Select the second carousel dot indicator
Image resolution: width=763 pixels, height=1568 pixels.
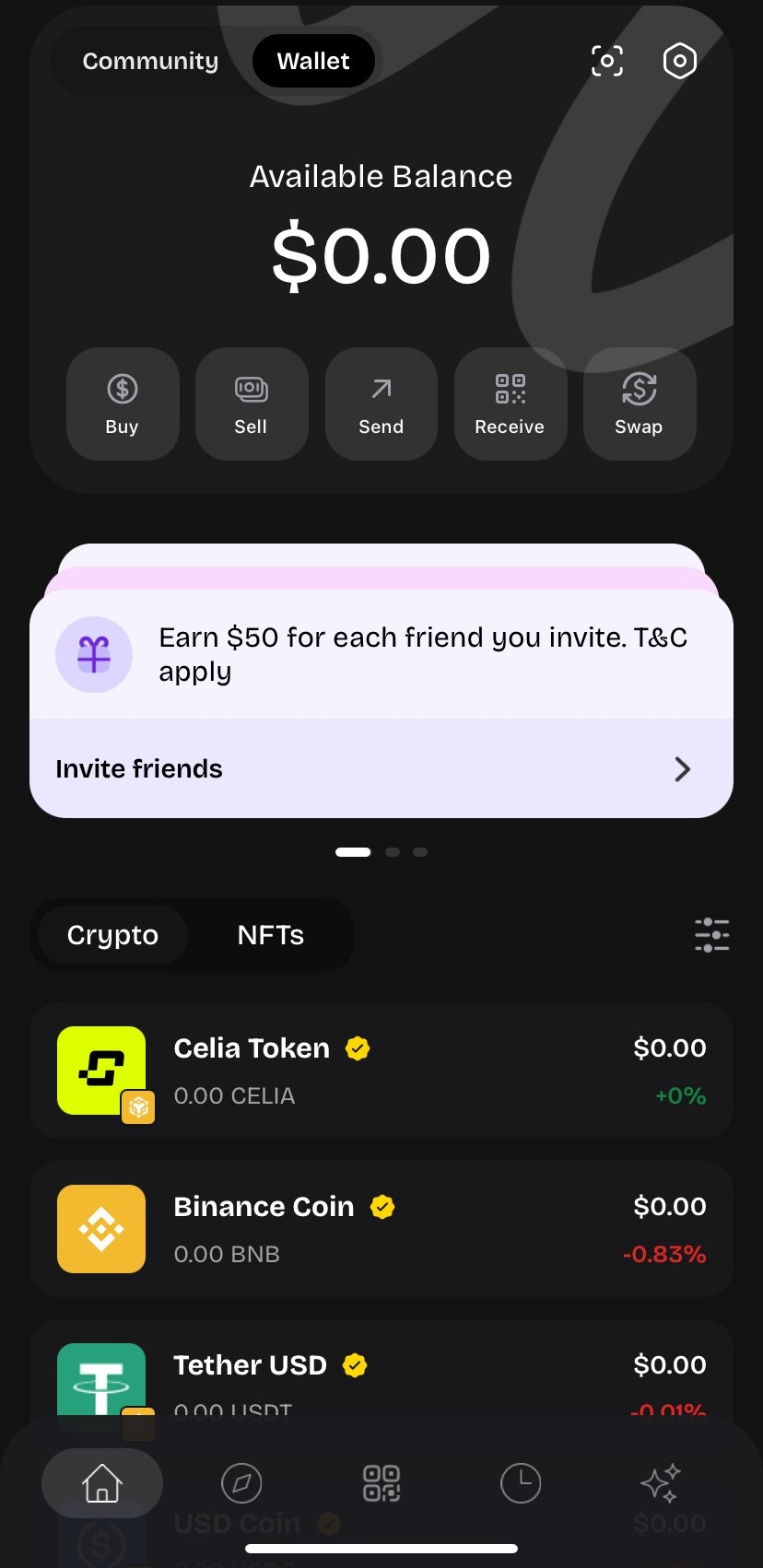(x=392, y=851)
